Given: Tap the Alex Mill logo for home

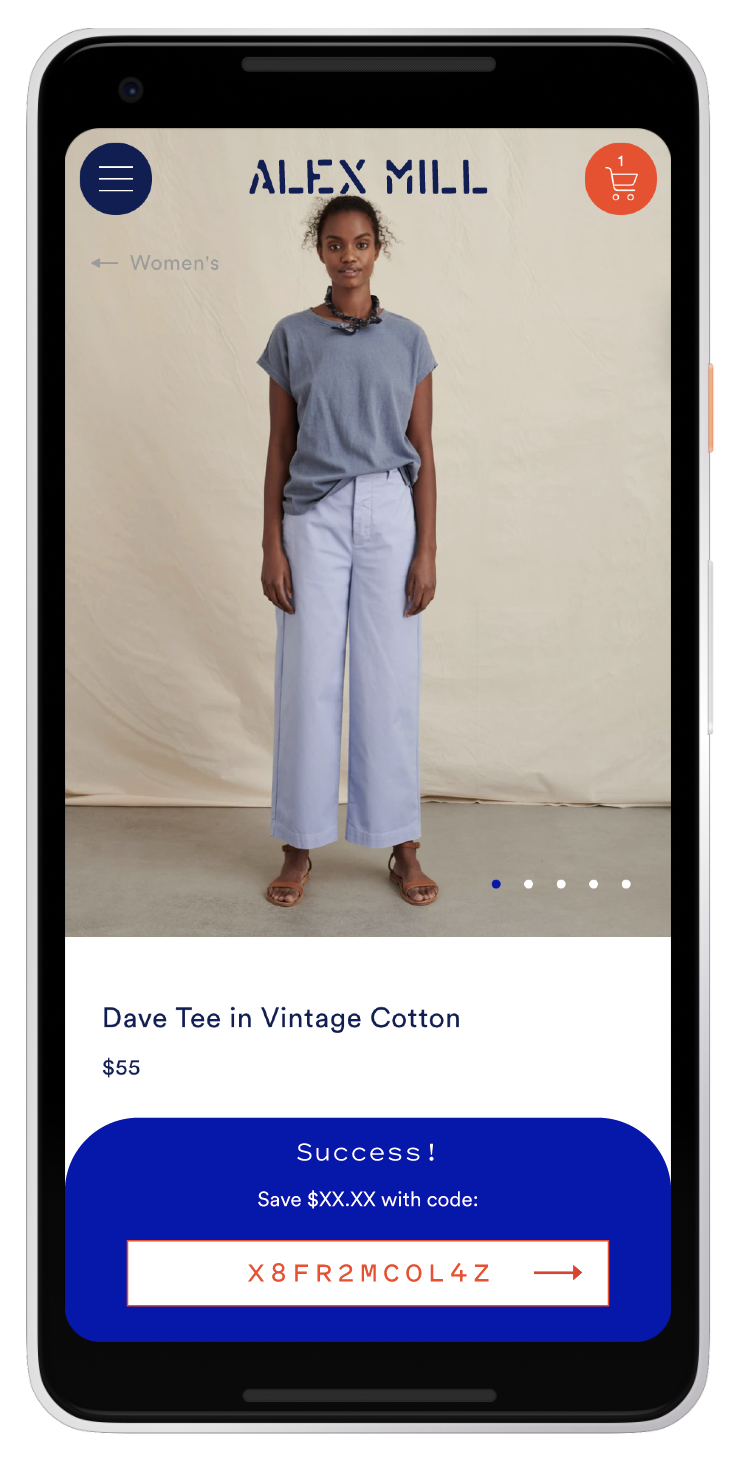Looking at the screenshot, I should 368,178.
